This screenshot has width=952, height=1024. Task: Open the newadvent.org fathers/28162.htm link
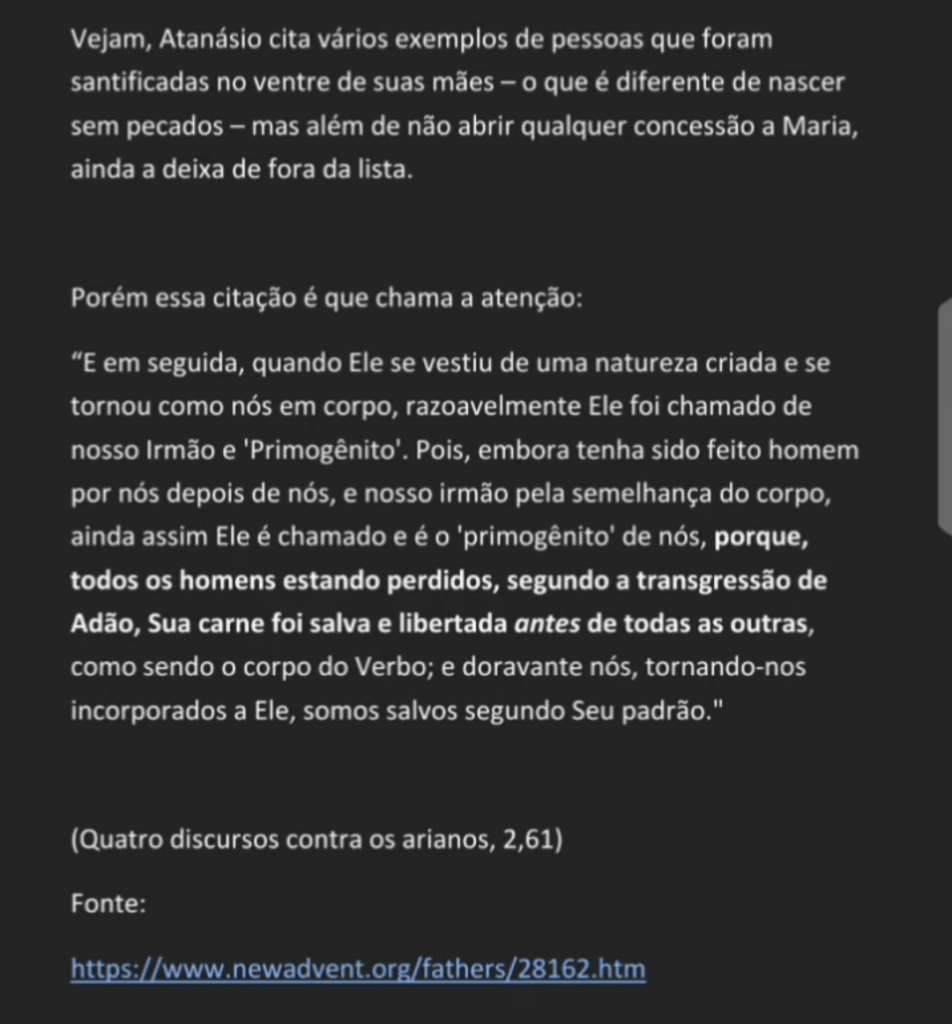click(x=358, y=968)
